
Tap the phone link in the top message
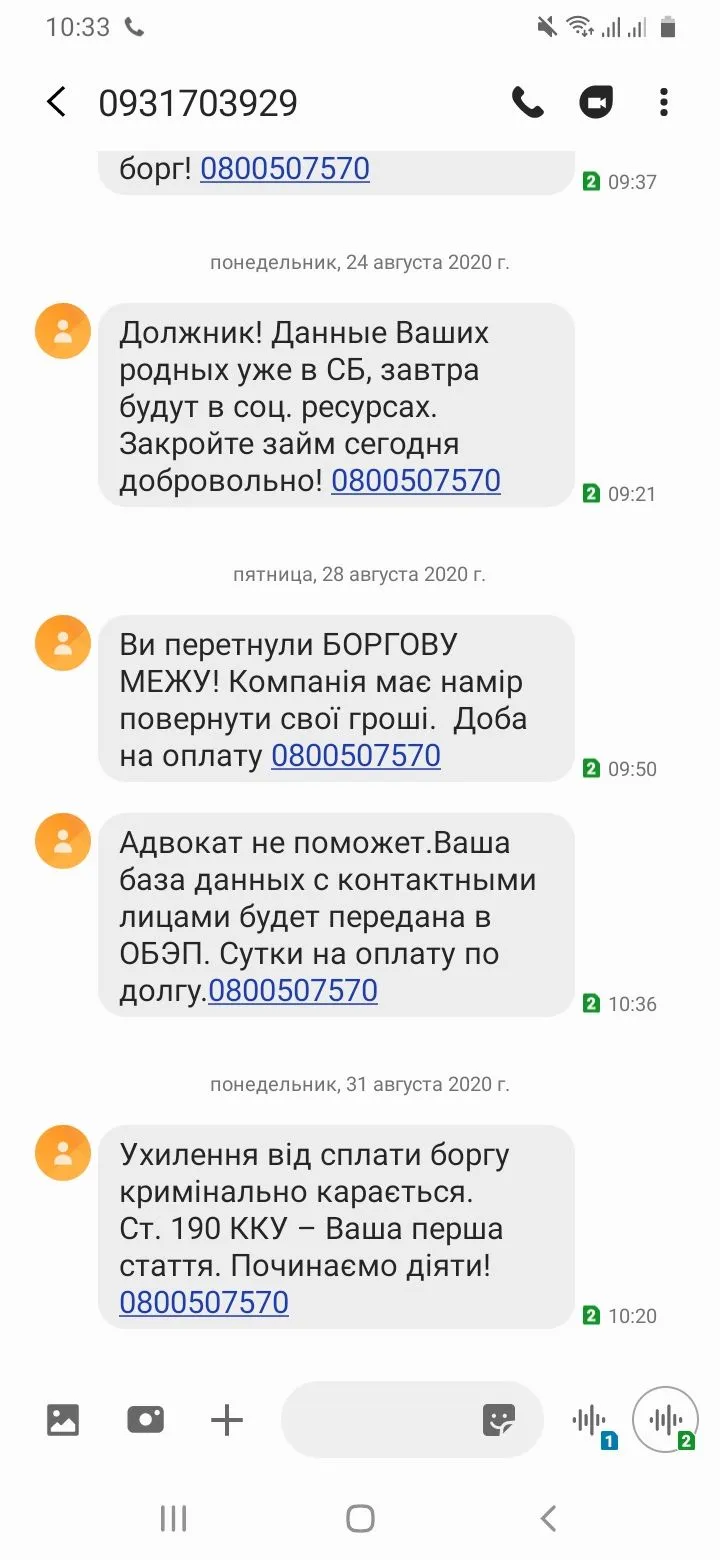285,168
